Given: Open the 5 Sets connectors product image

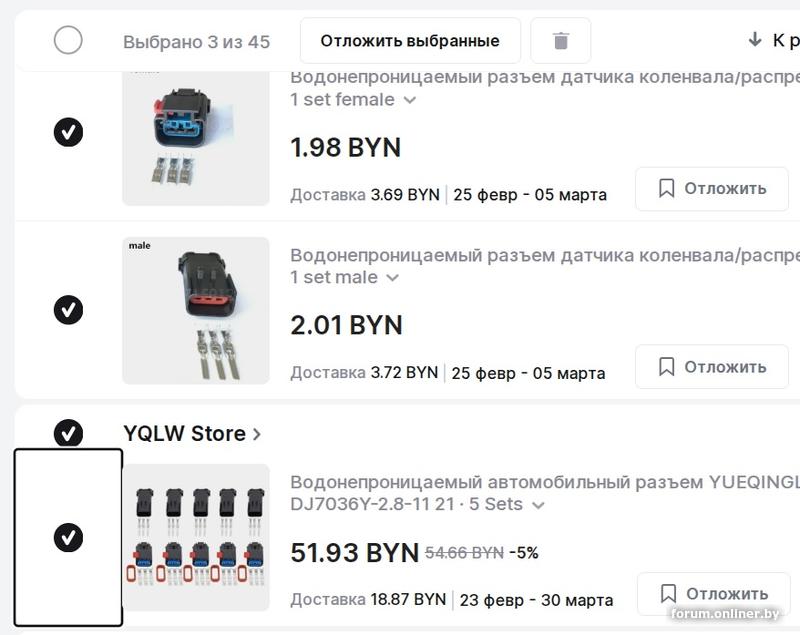Looking at the screenshot, I should tap(196, 537).
